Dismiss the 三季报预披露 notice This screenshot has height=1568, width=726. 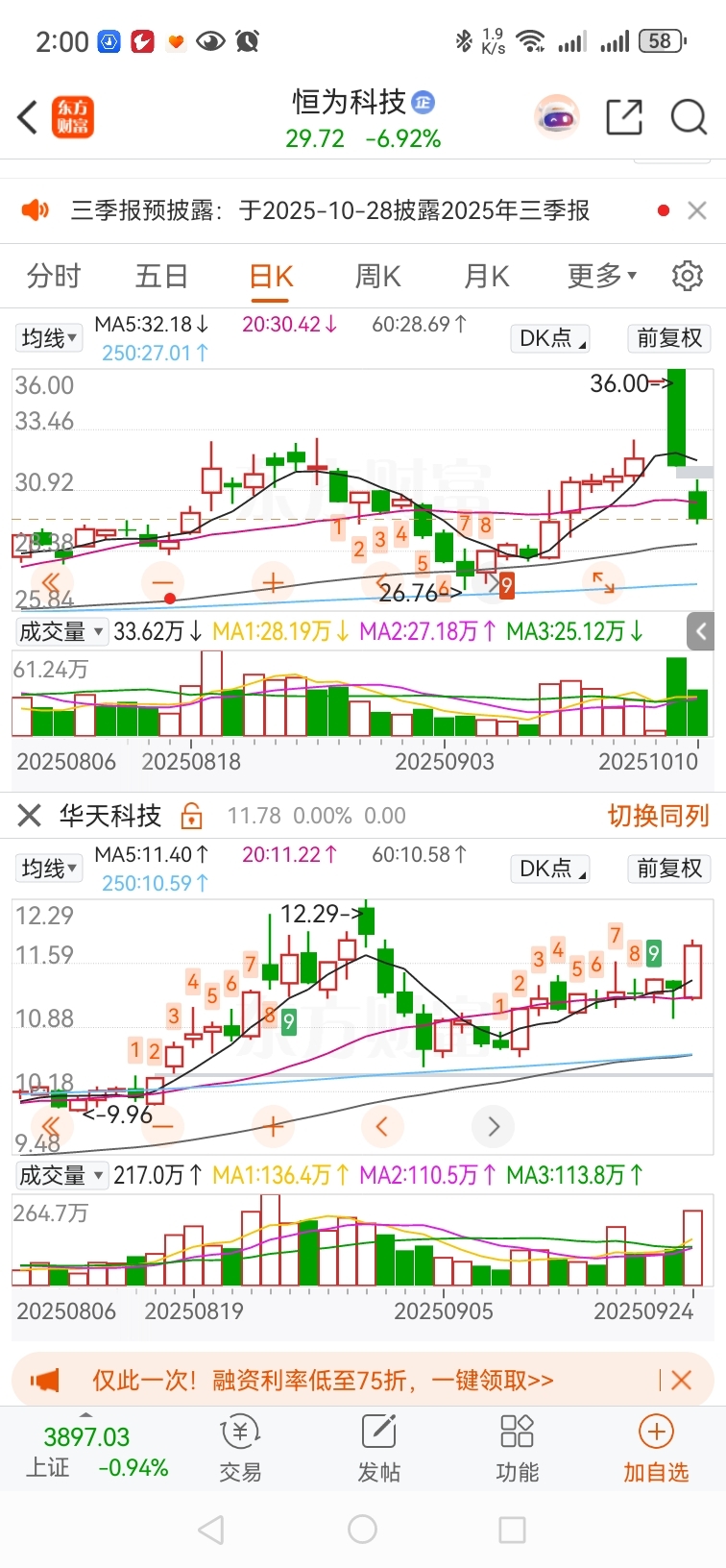[697, 210]
